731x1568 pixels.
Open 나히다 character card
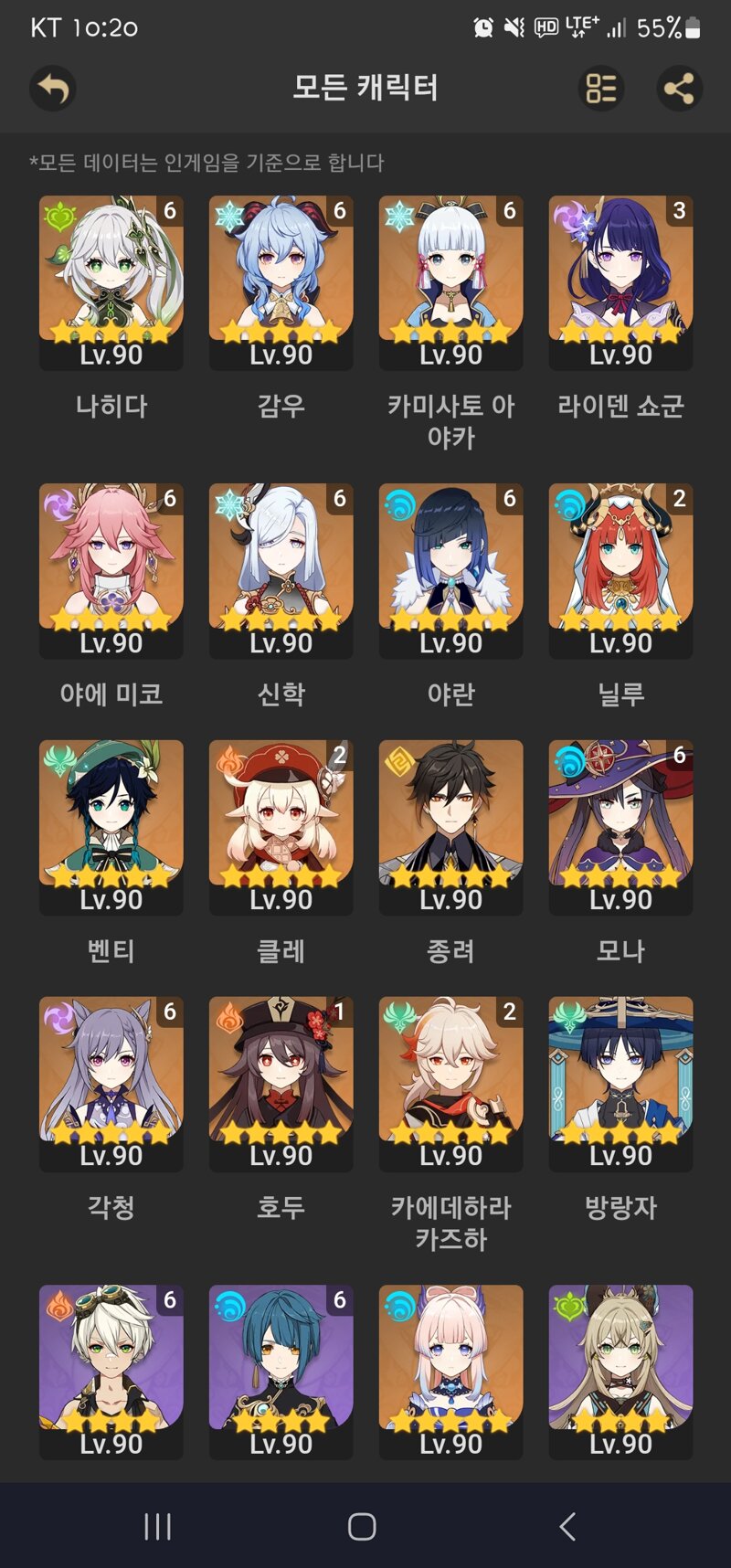tap(111, 283)
